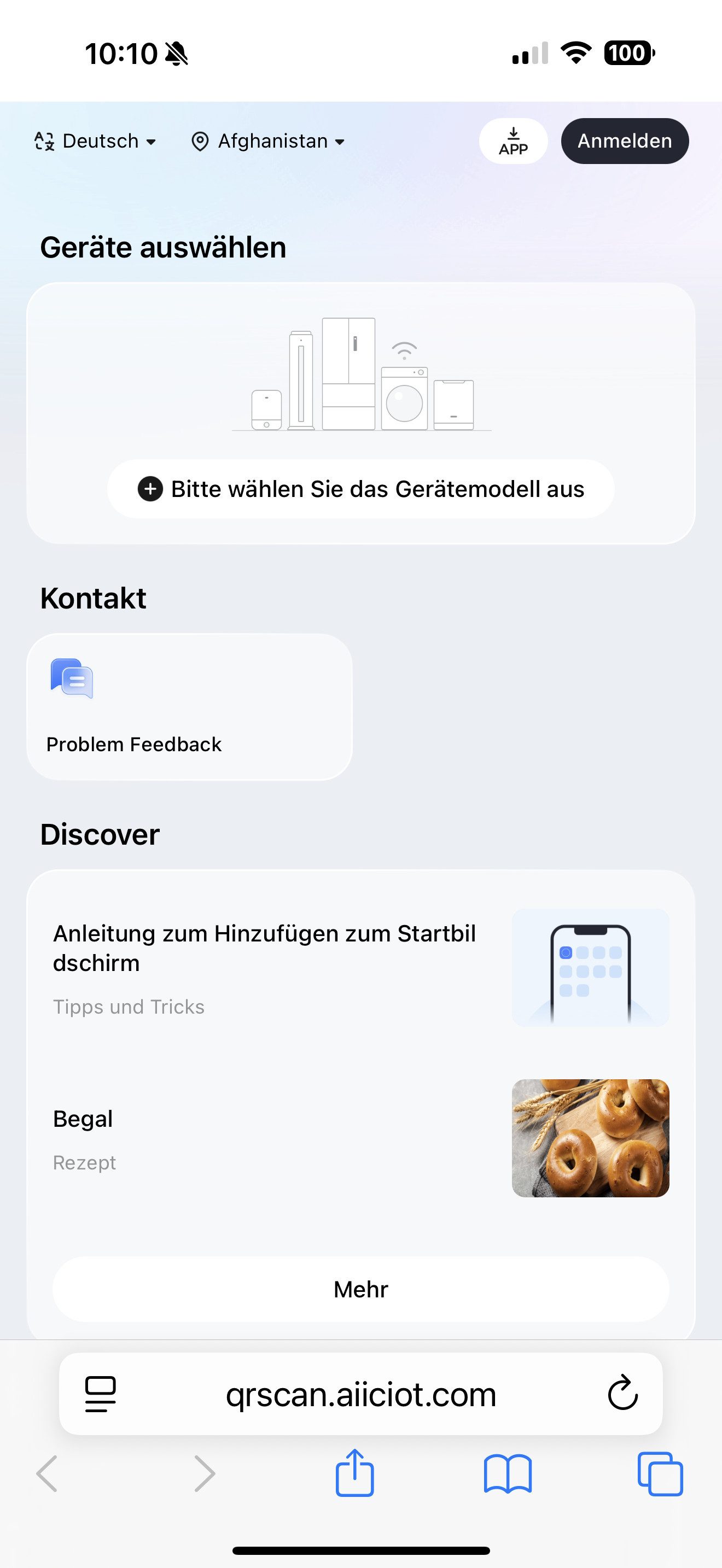The width and height of the screenshot is (722, 1568).
Task: Change the Afghanistan region selector
Action: (268, 141)
